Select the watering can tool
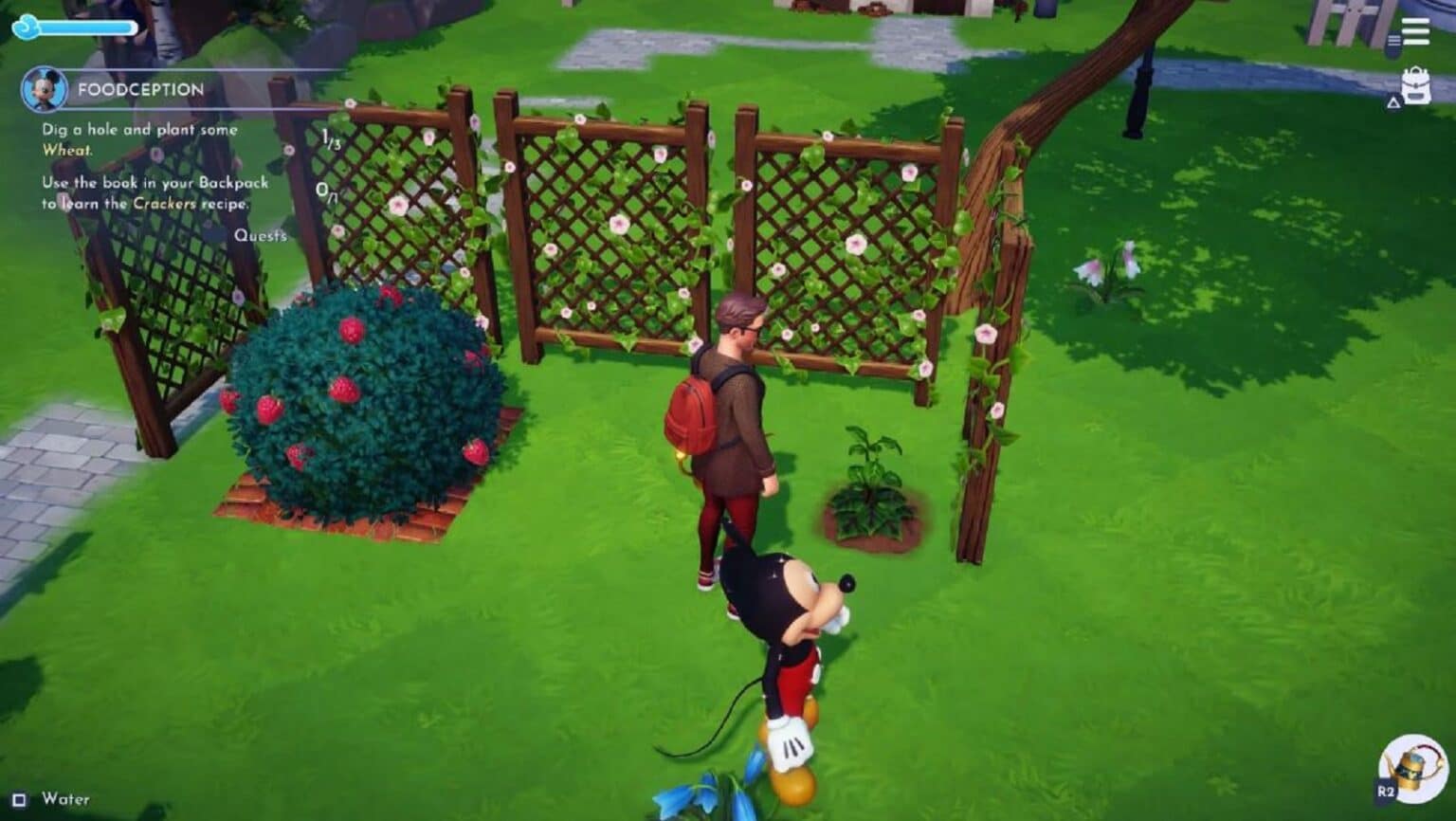 click(x=1412, y=768)
